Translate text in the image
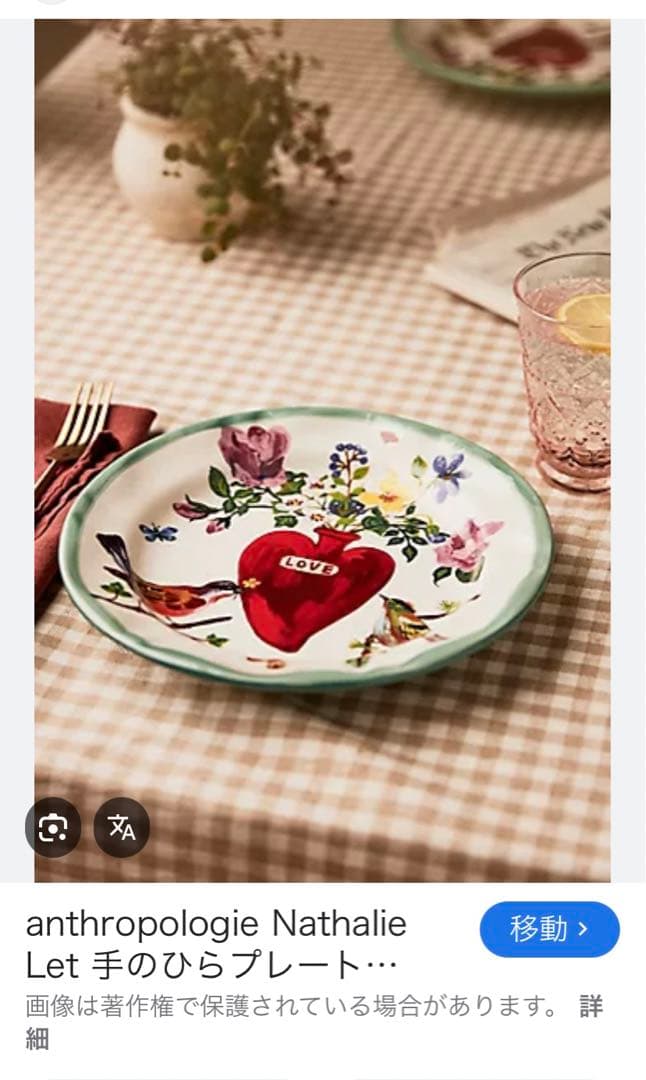Image resolution: width=646 pixels, height=1080 pixels. point(122,827)
